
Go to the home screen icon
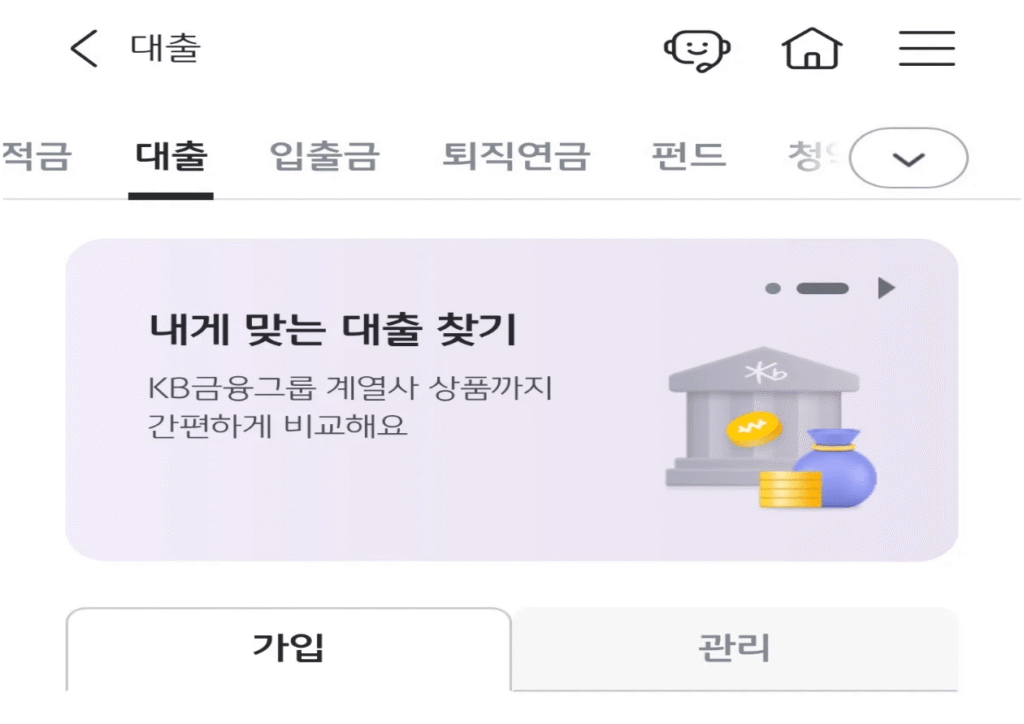click(x=812, y=48)
